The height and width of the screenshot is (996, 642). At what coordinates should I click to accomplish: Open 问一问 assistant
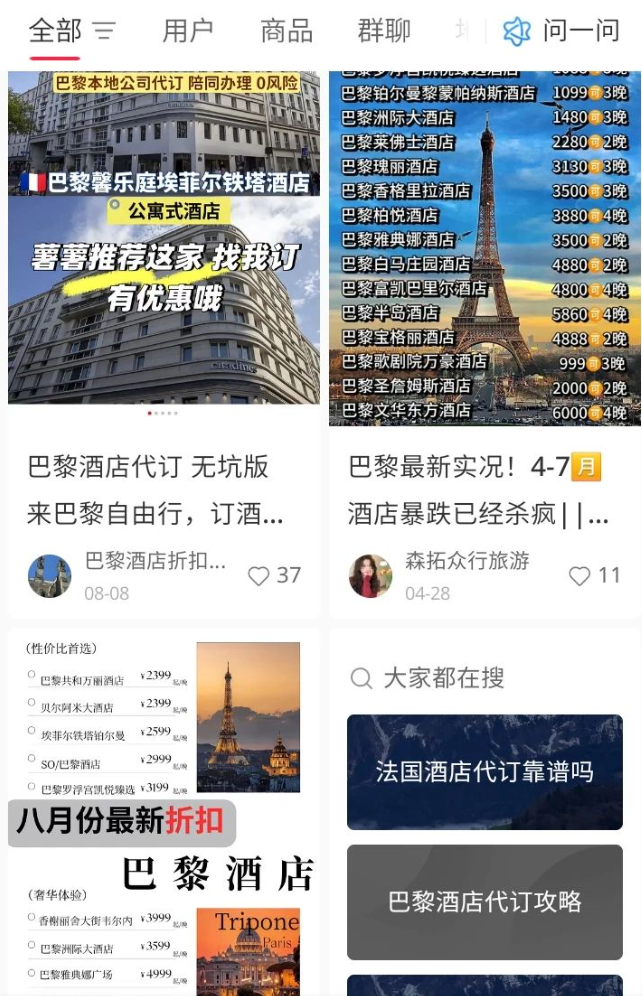click(561, 31)
